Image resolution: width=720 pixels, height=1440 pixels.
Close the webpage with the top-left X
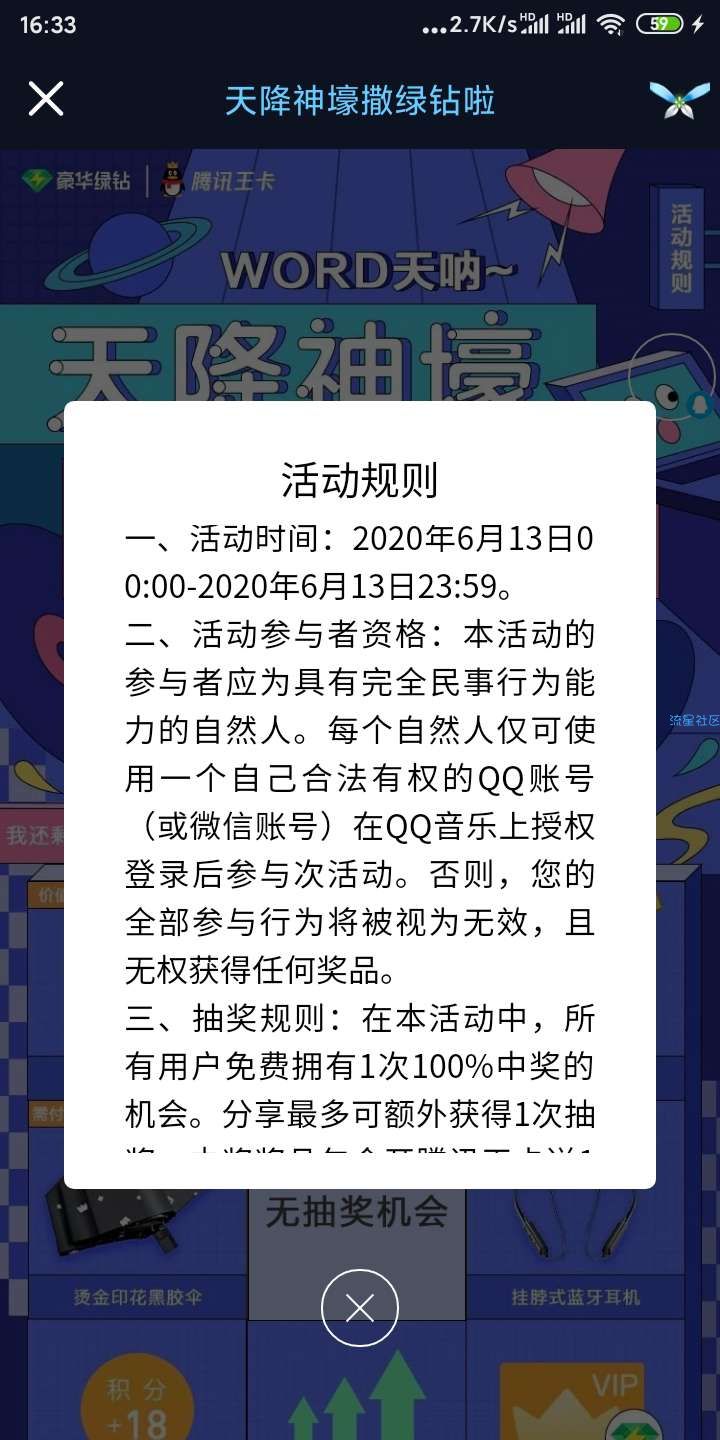pyautogui.click(x=46, y=100)
